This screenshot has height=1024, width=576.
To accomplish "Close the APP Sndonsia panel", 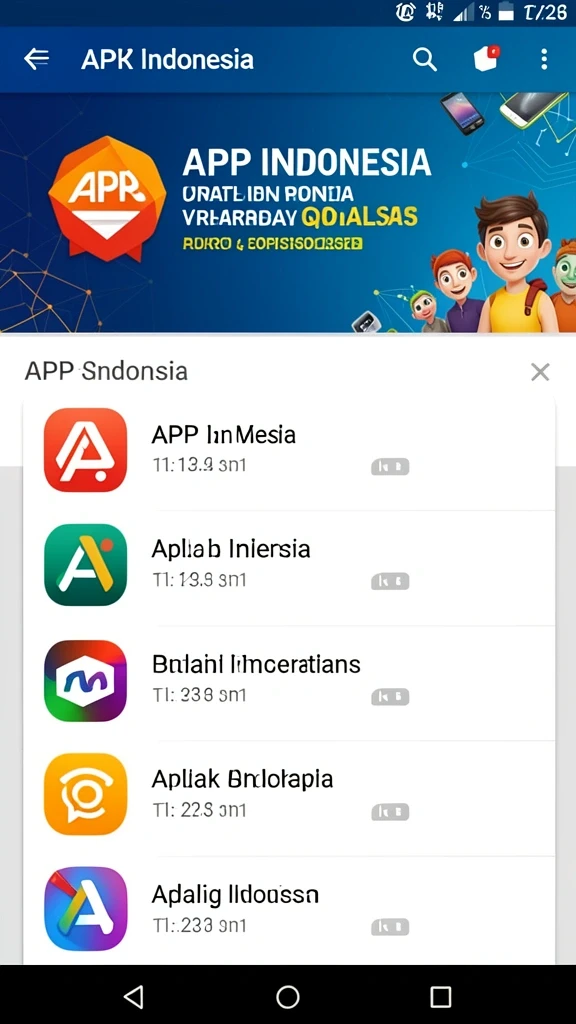I will click(540, 372).
